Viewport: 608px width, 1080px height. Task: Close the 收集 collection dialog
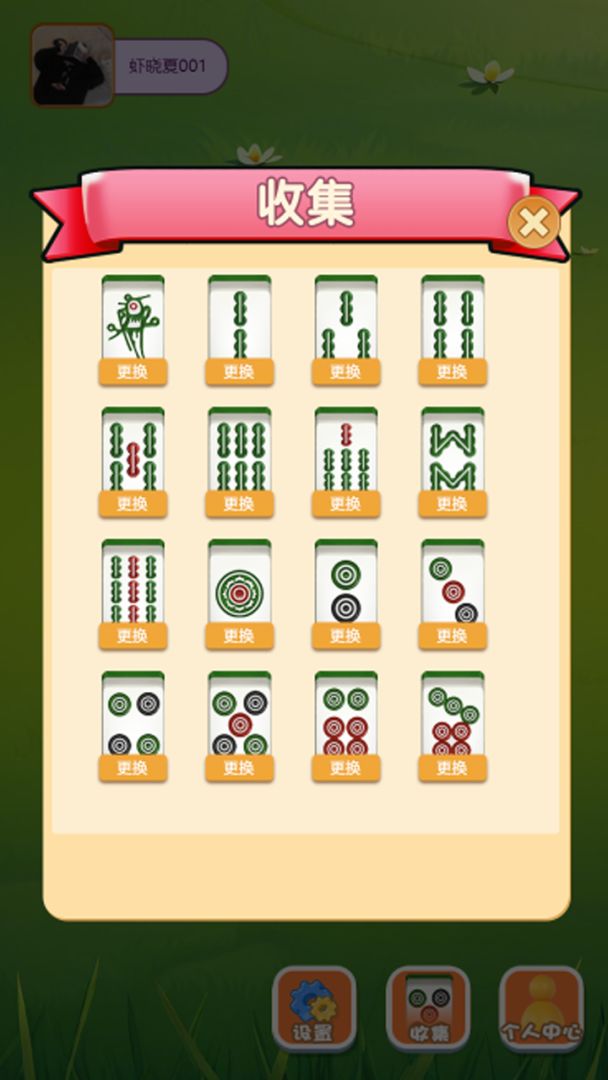point(533,223)
